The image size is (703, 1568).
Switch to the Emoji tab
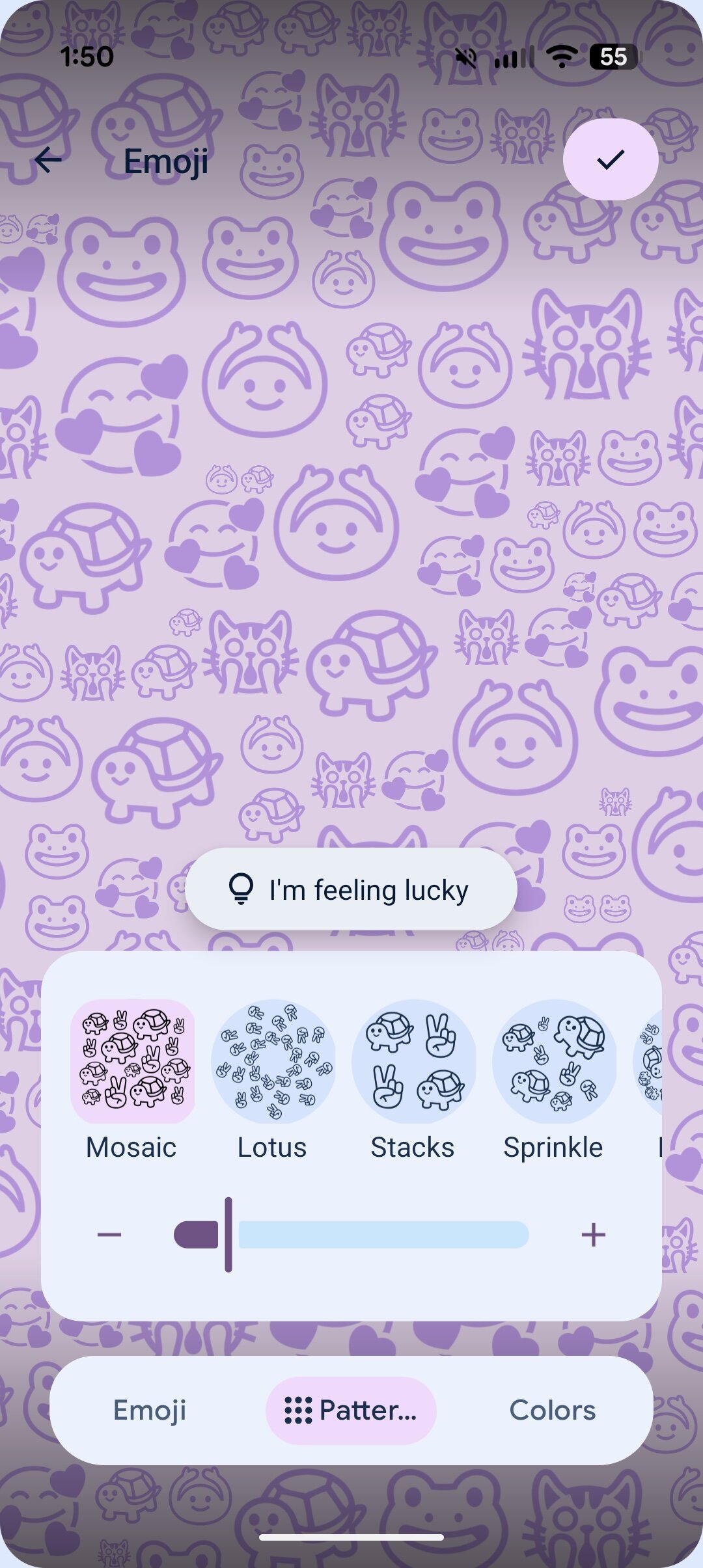pyautogui.click(x=150, y=1411)
